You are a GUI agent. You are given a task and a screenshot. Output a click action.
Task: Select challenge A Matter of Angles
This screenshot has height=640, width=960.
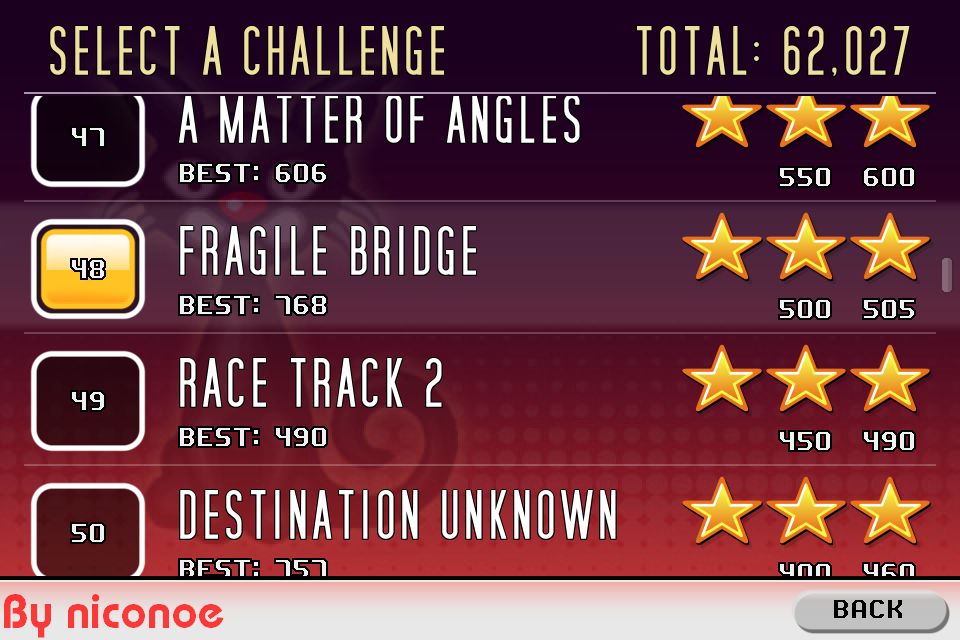tap(380, 140)
